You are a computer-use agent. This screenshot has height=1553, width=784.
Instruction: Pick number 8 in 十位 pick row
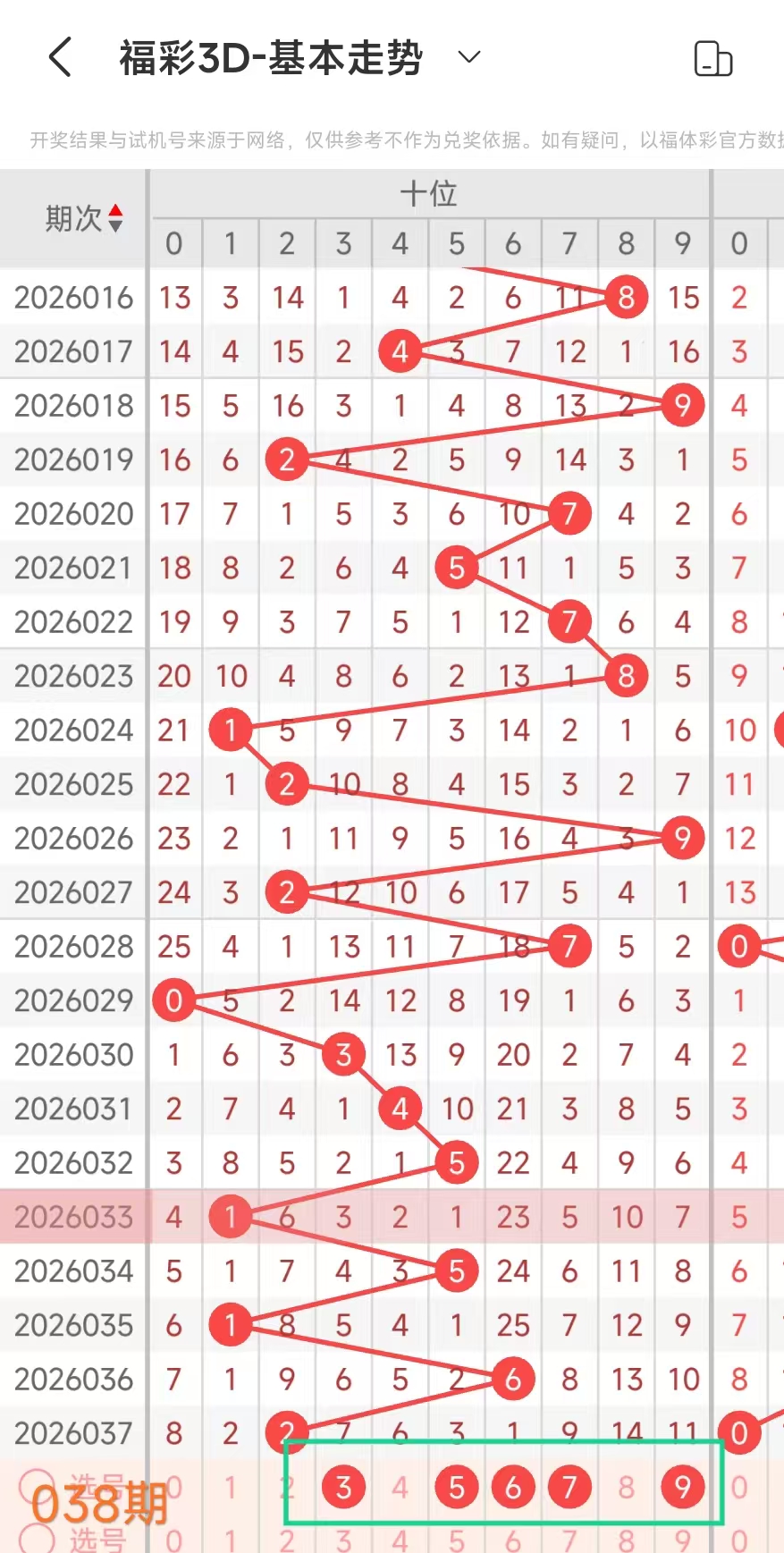pos(626,1488)
